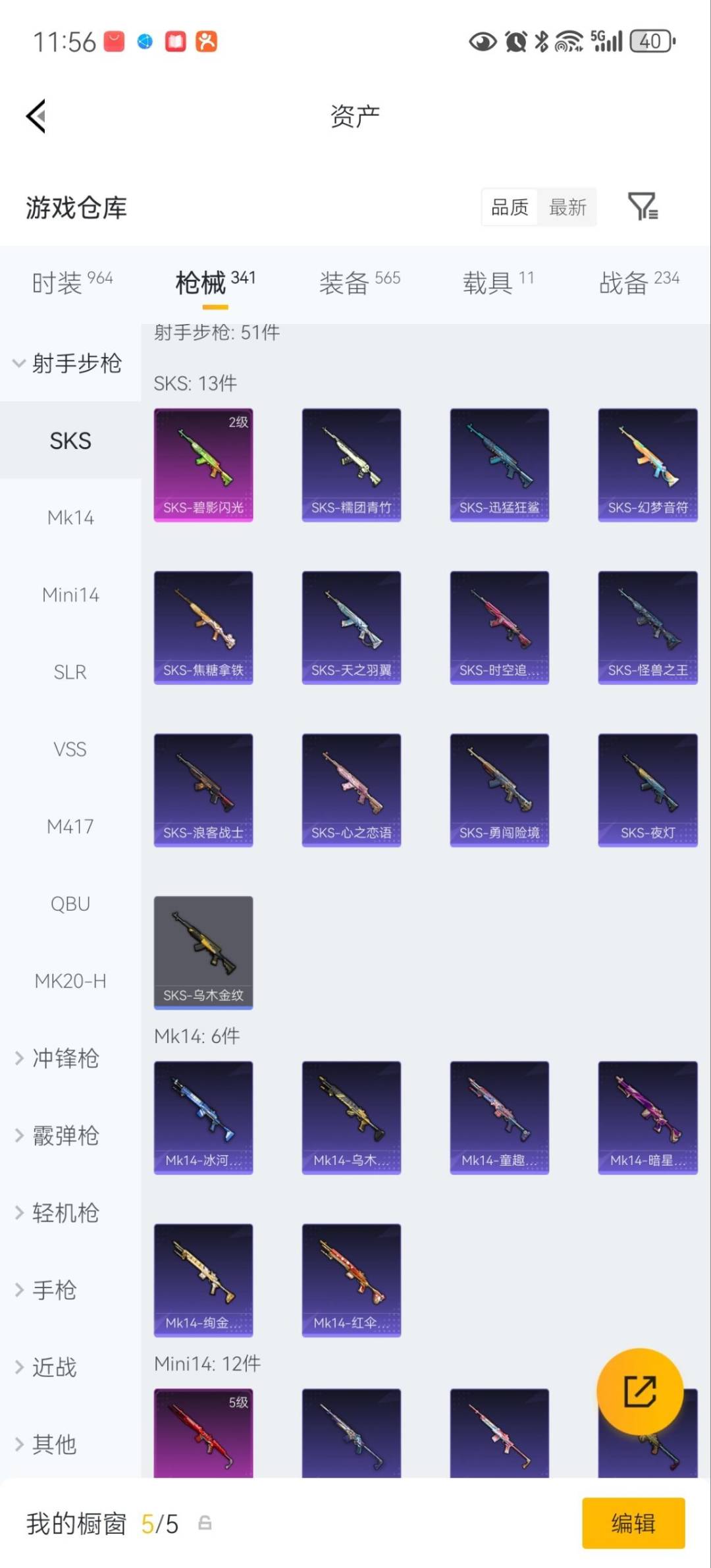Go back using the top-left arrow
The height and width of the screenshot is (1568, 711).
36,117
